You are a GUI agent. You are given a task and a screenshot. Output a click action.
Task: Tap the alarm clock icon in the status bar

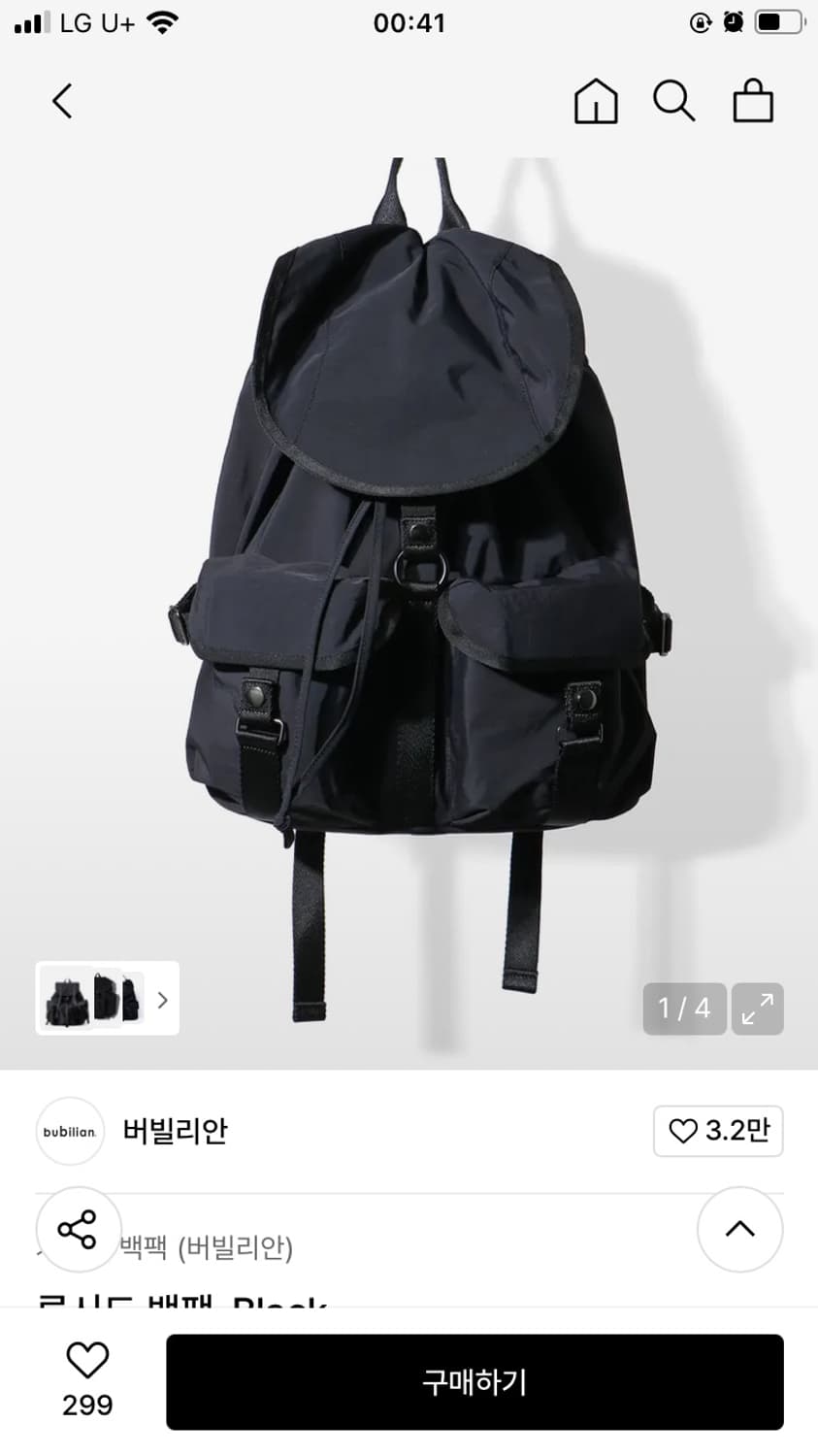pos(735,21)
